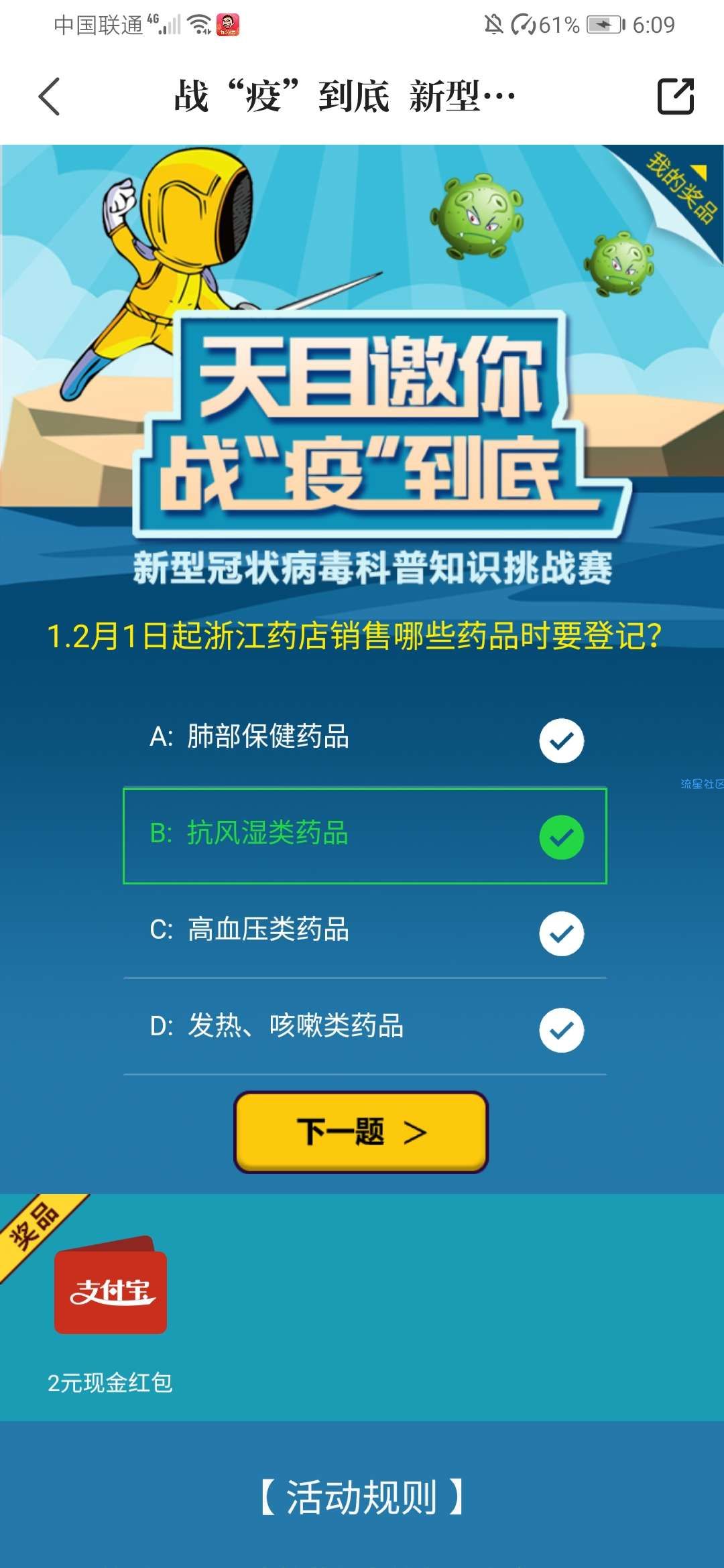This screenshot has height=1568, width=724.
Task: Select answer A: 肺部保健药品
Action: (x=365, y=739)
